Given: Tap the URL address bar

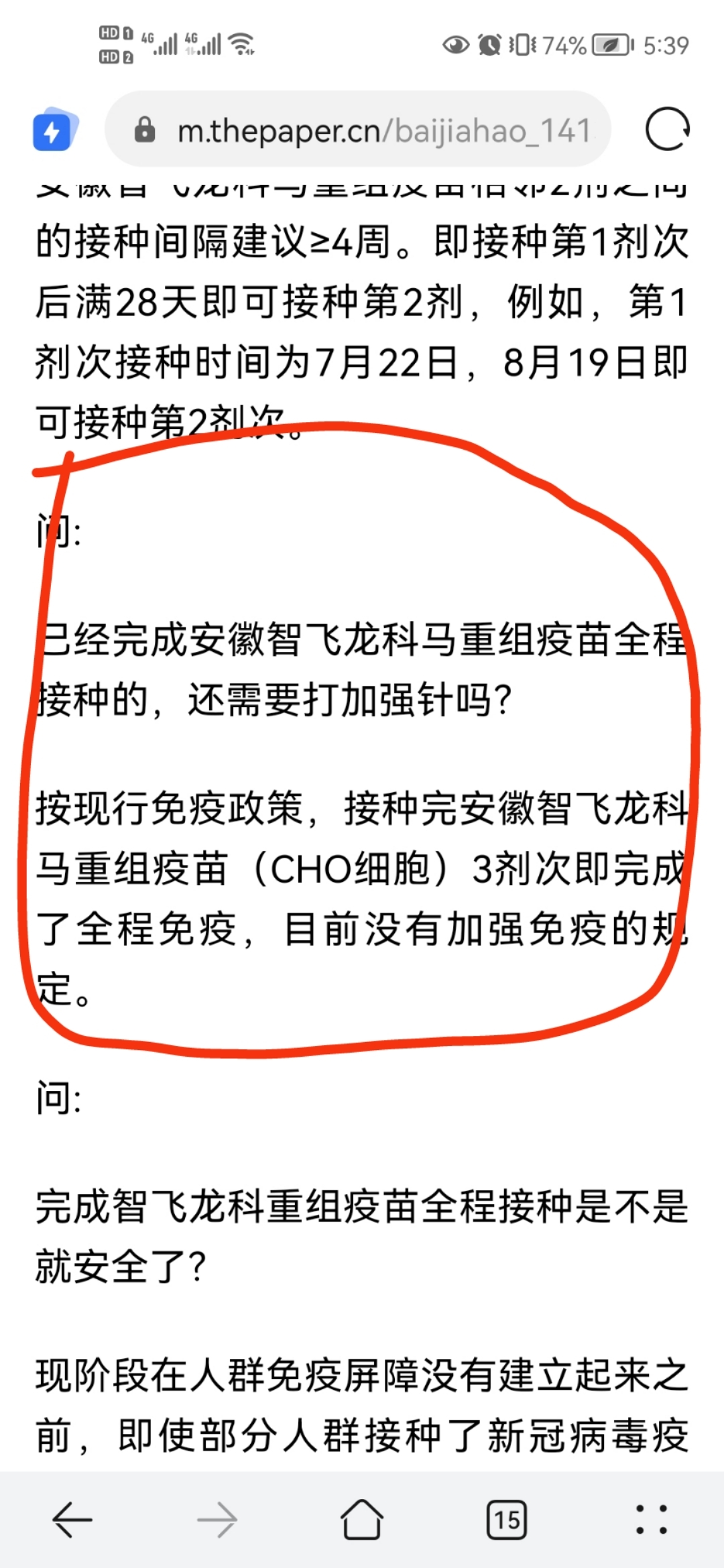Looking at the screenshot, I should 375,130.
